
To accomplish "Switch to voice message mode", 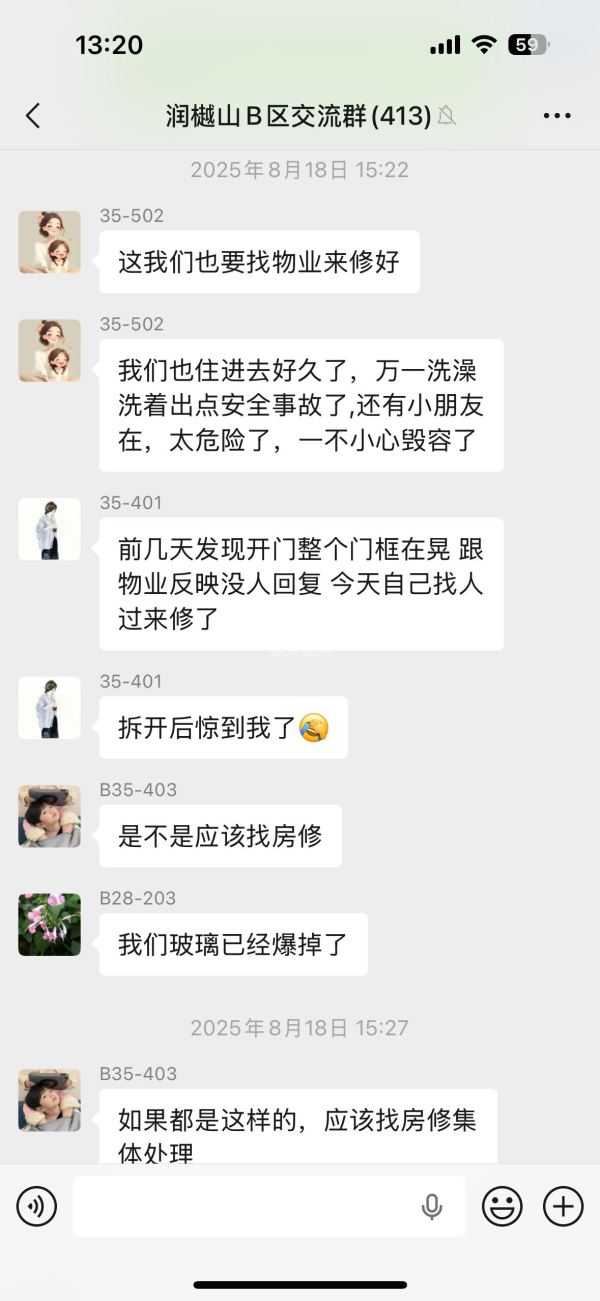I will tap(36, 1207).
